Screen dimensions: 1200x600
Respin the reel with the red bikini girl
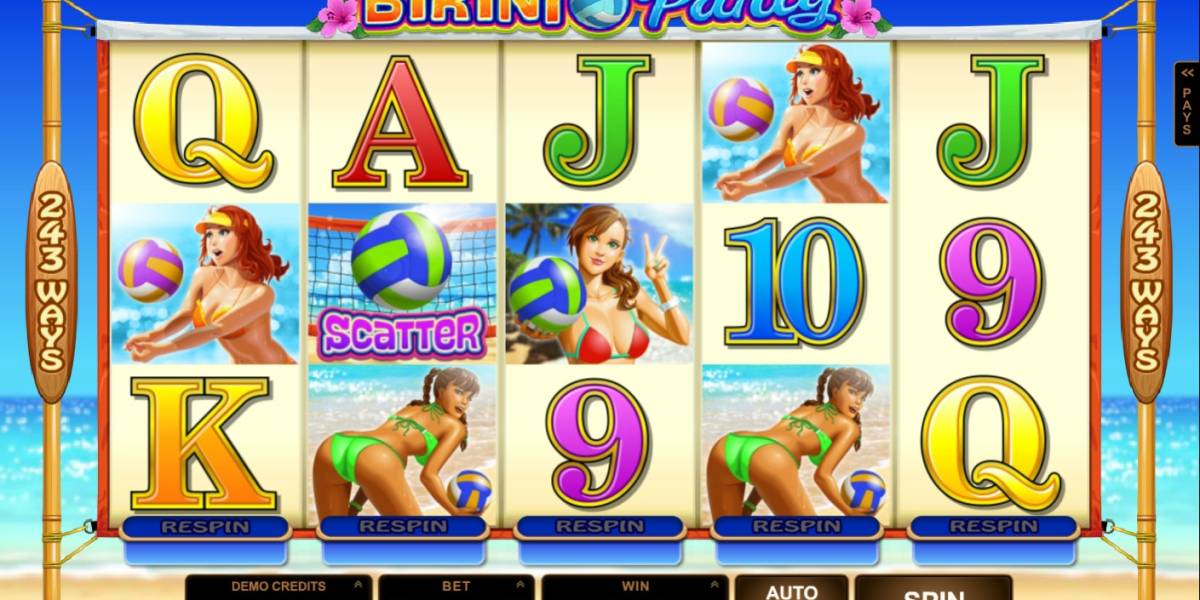[599, 526]
